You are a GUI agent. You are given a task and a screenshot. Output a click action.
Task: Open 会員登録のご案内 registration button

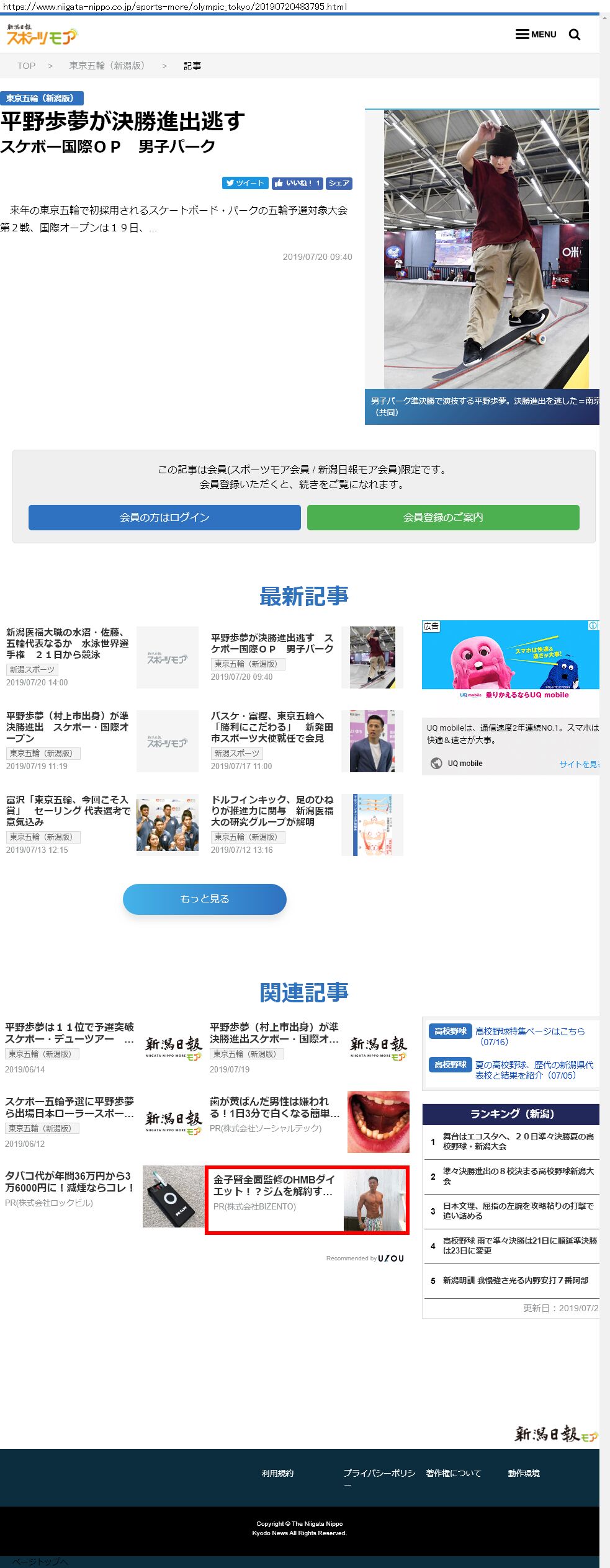coord(443,517)
